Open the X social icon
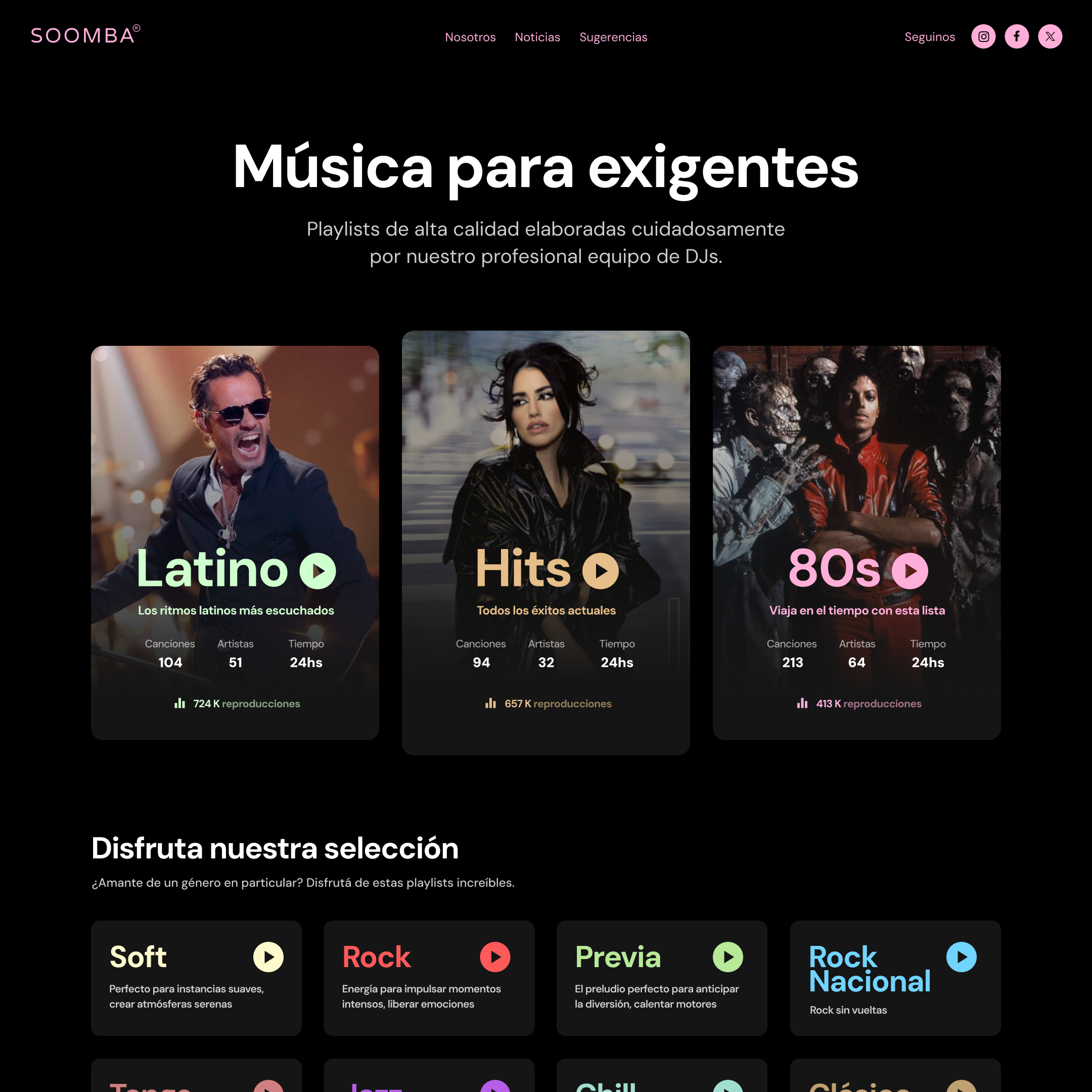 (1050, 37)
